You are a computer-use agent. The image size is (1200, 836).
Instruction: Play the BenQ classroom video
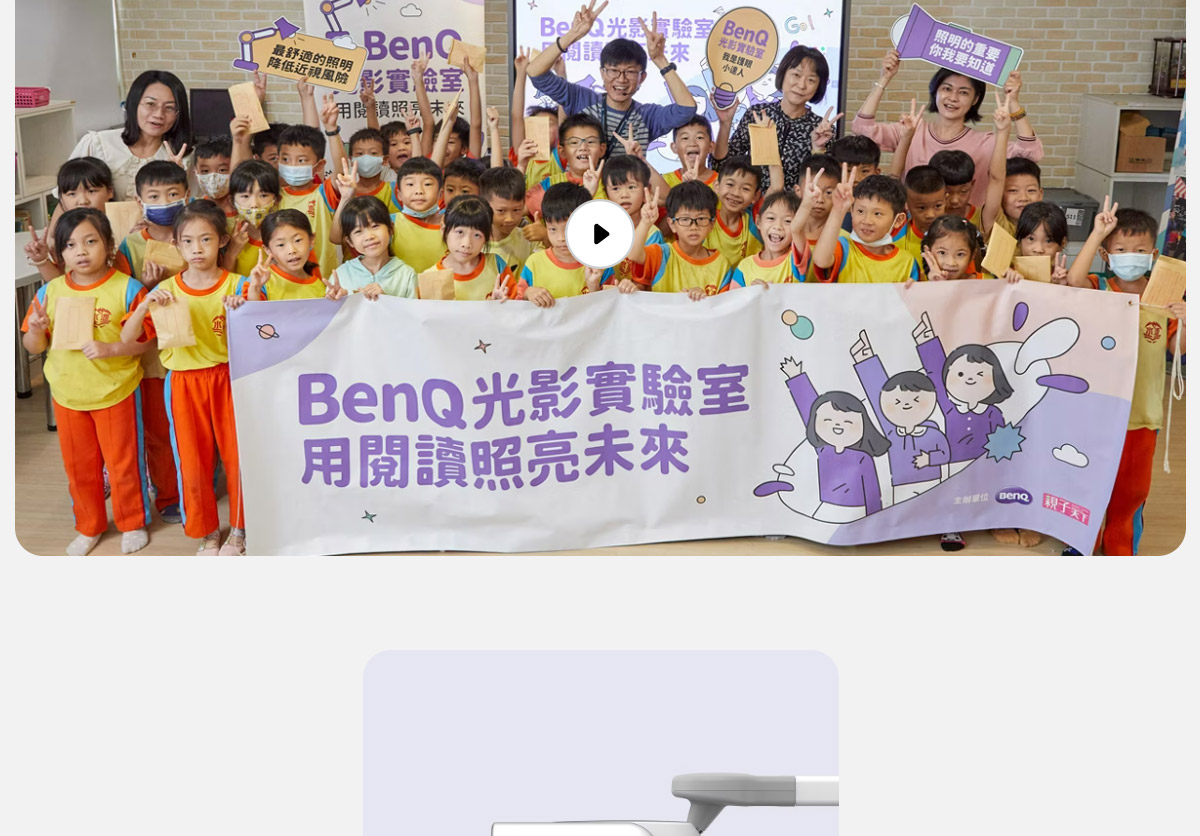point(600,234)
